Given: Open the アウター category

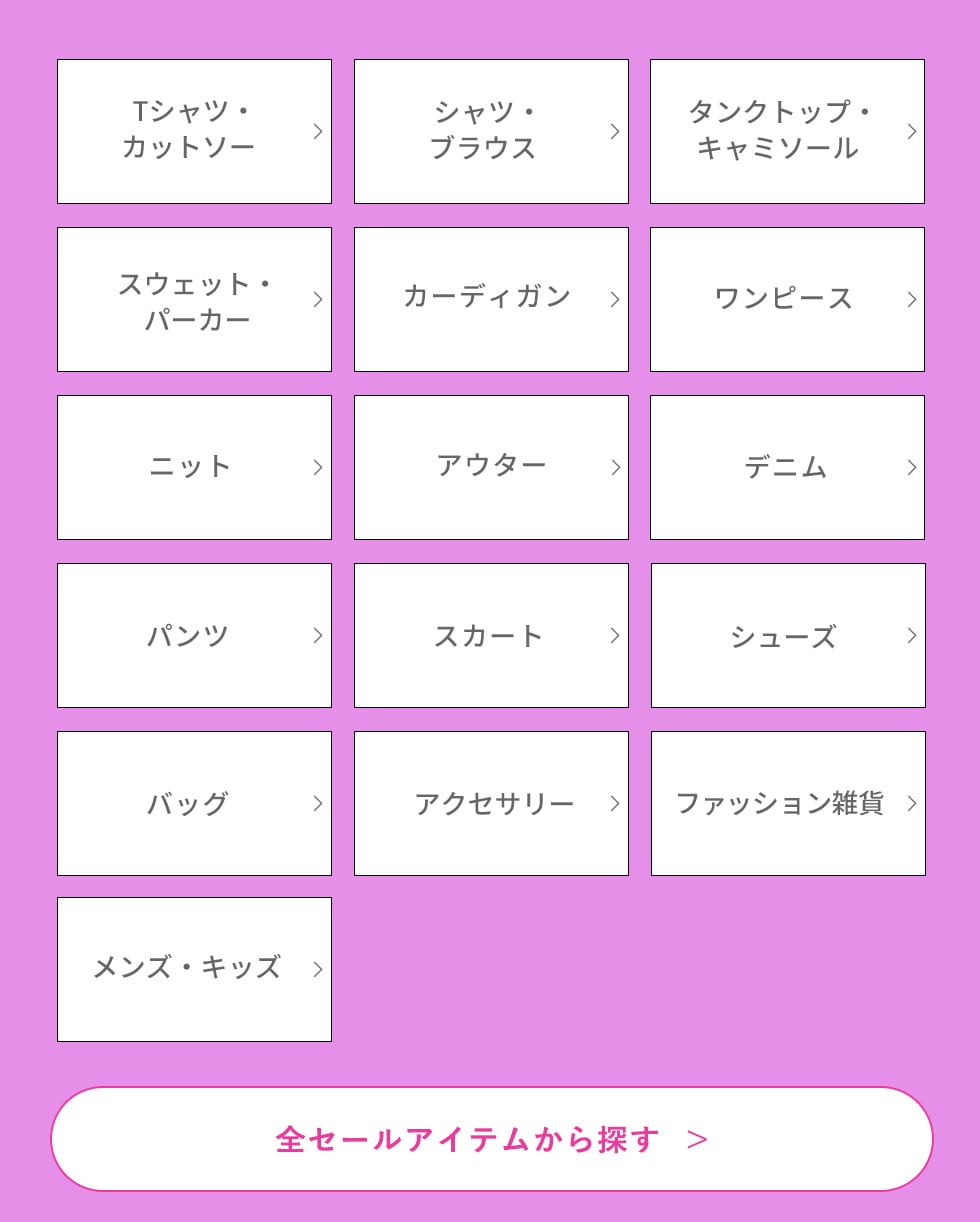Looking at the screenshot, I should [x=491, y=467].
